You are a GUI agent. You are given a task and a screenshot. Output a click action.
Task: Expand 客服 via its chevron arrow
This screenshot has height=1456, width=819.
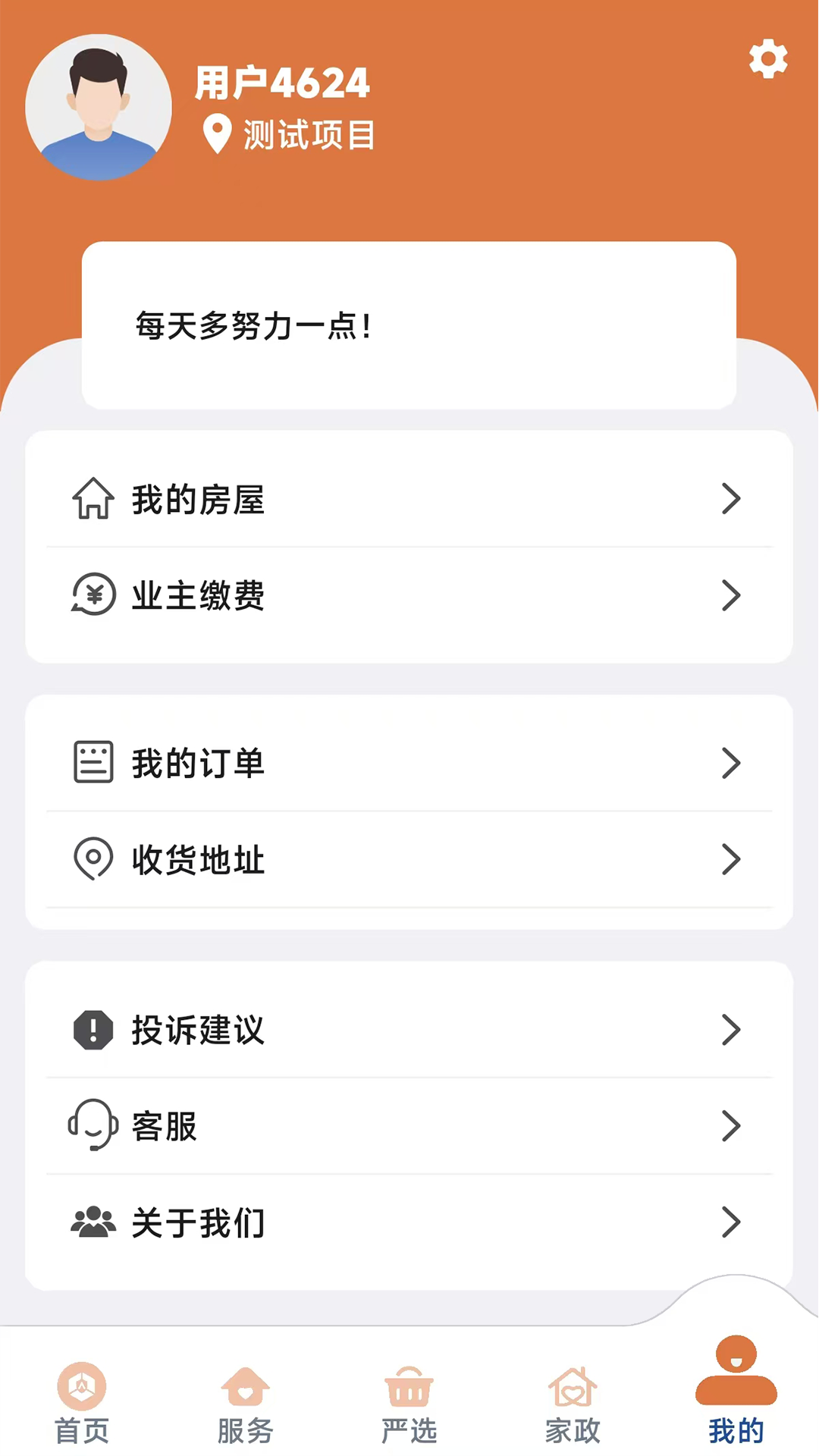click(x=731, y=1126)
